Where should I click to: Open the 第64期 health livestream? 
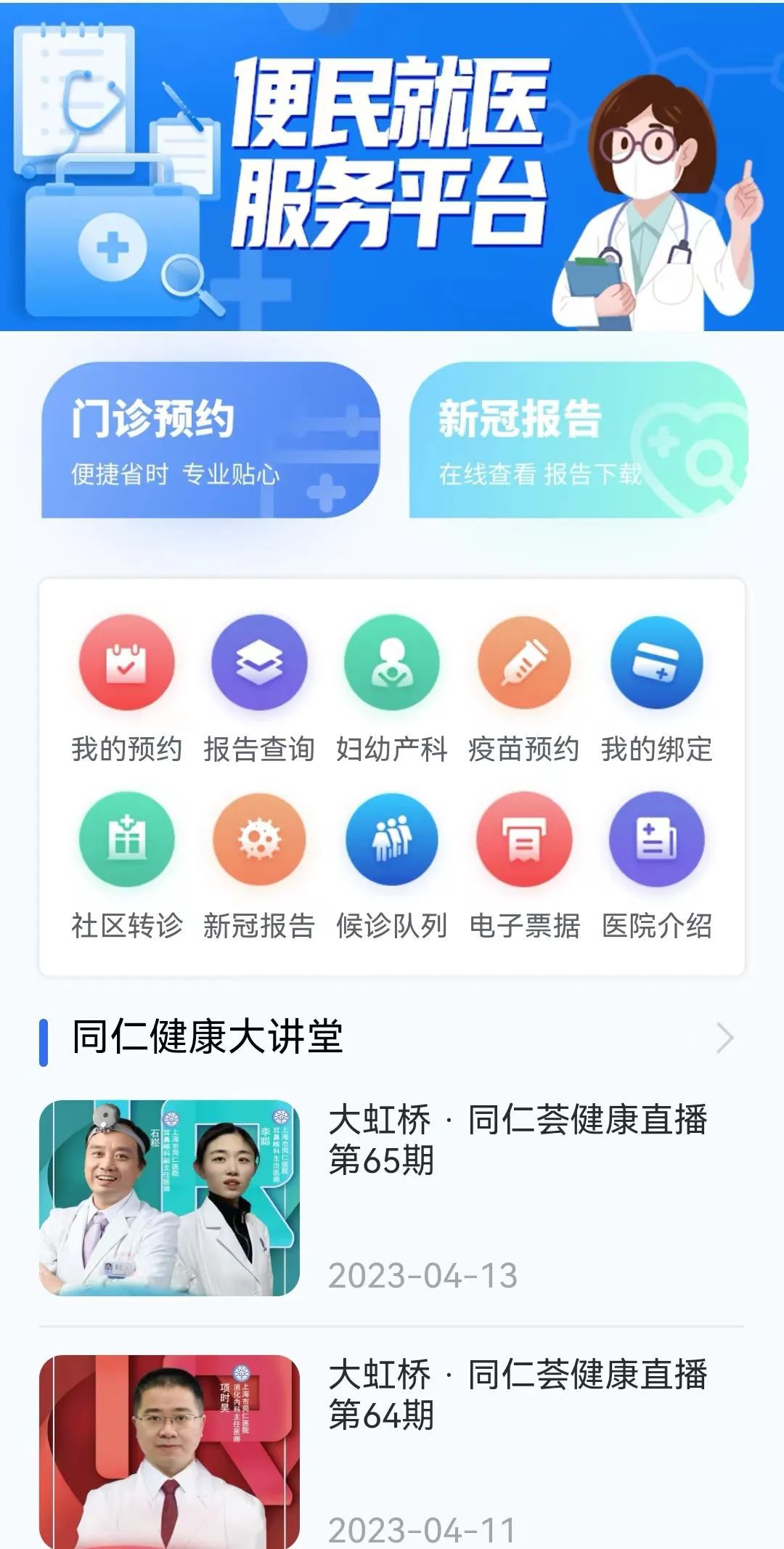pos(392,1451)
